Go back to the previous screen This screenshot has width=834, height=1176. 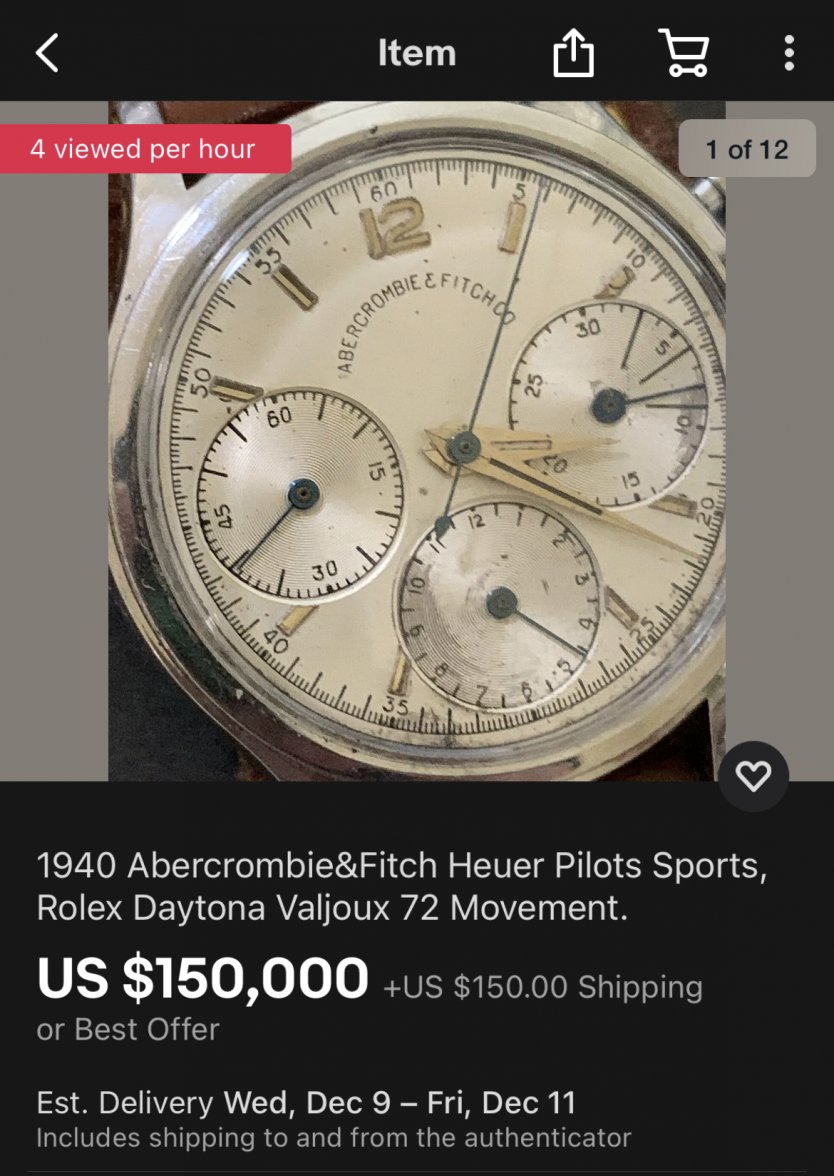[x=47, y=52]
